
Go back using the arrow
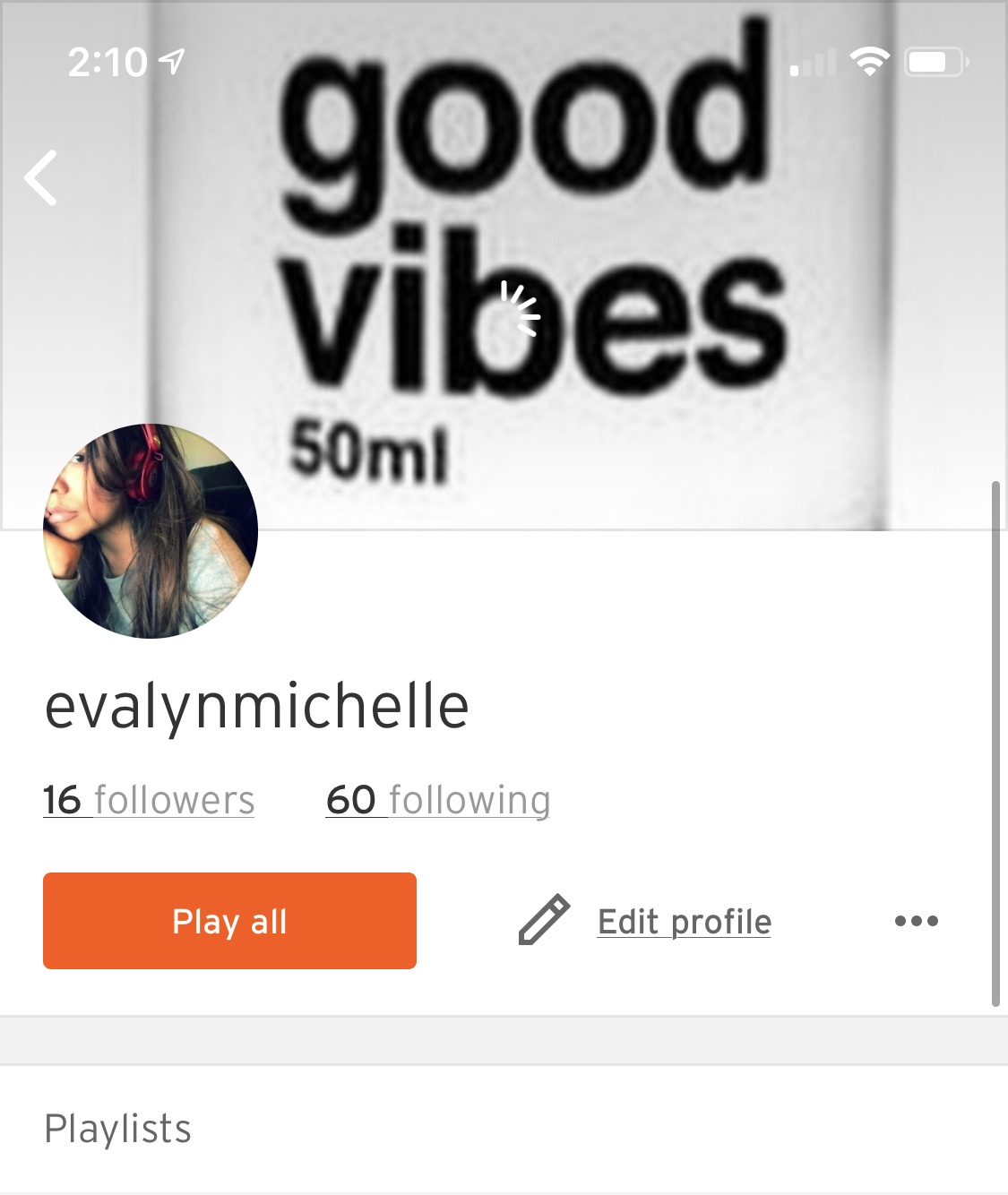(x=41, y=177)
